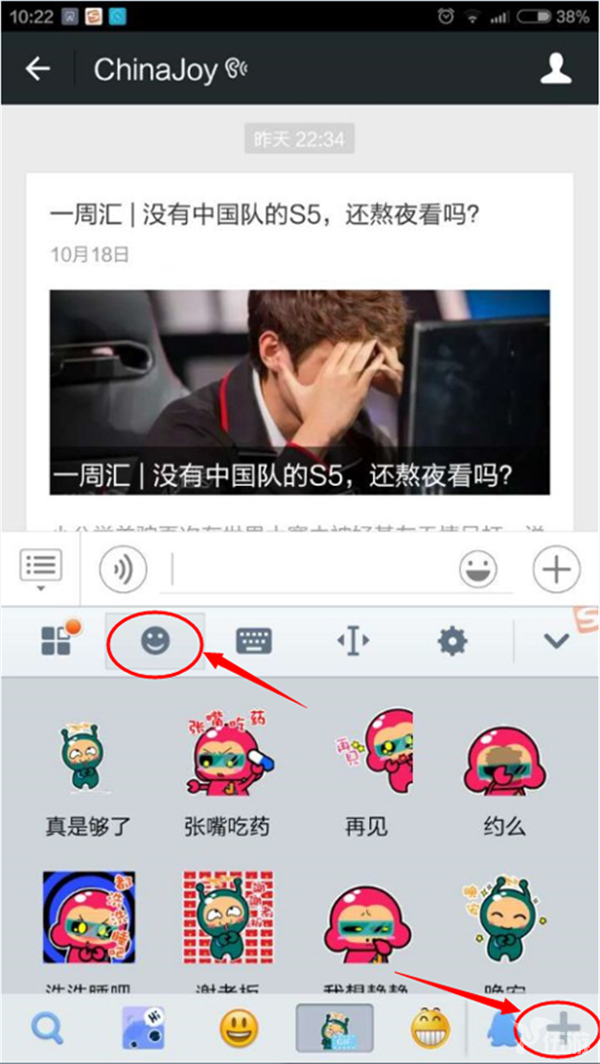This screenshot has height=1064, width=600.
Task: Go back using the arrow
Action: tap(38, 69)
